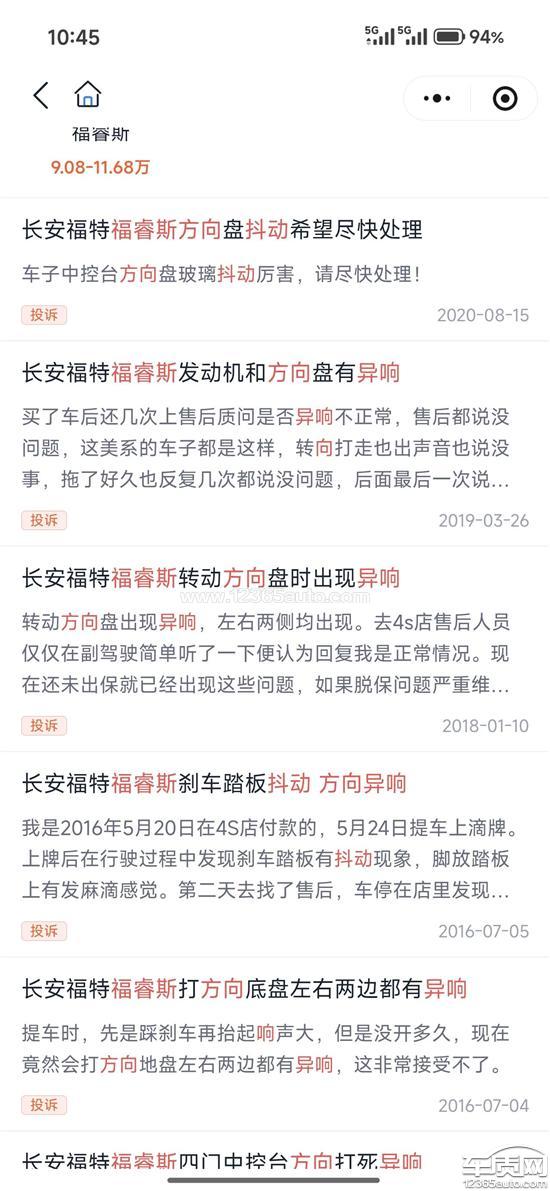Screen dimensions: 550x1191
Task: Open the three-dot more menu
Action: click(437, 98)
